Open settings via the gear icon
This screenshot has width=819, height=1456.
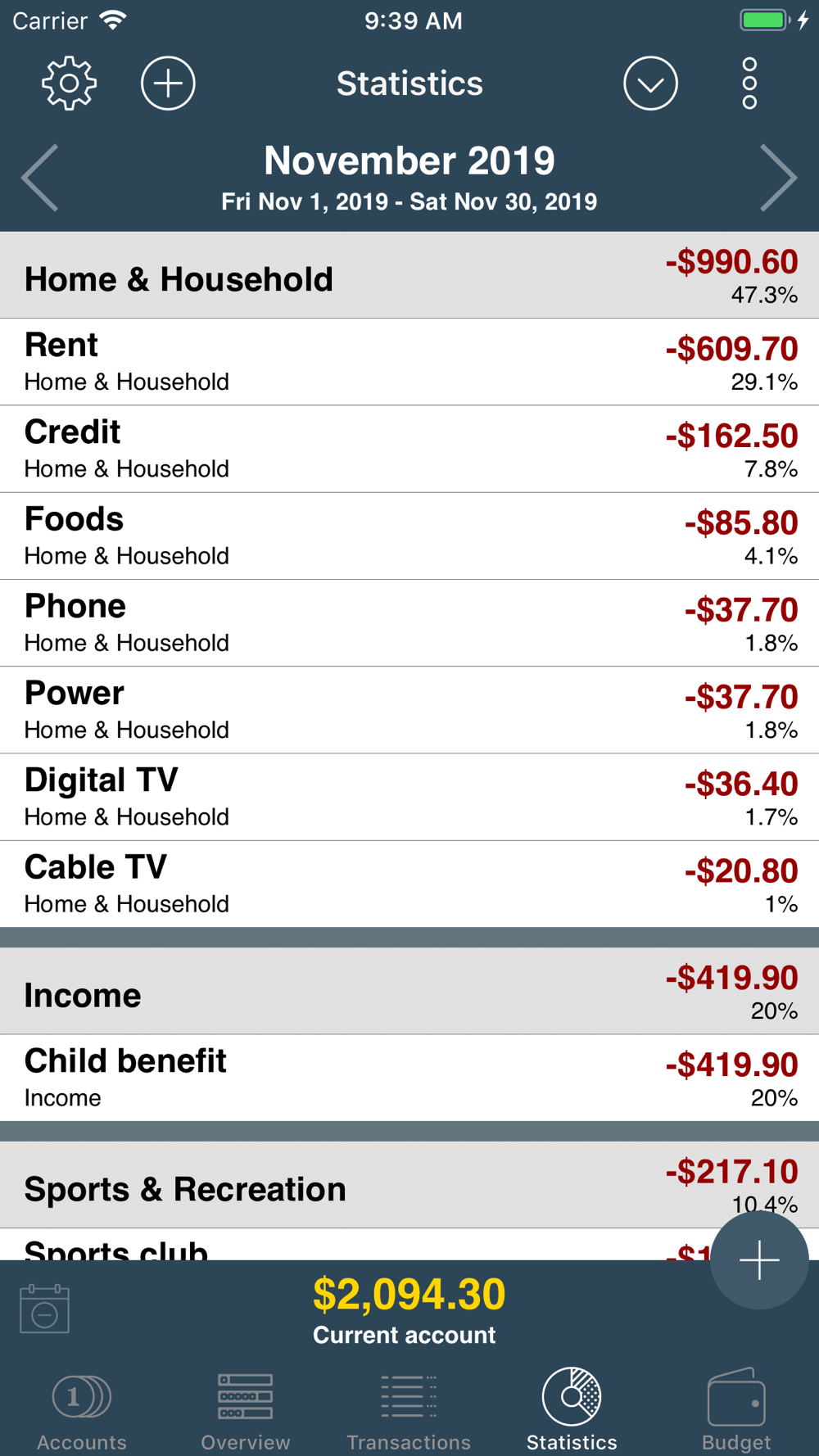tap(69, 83)
